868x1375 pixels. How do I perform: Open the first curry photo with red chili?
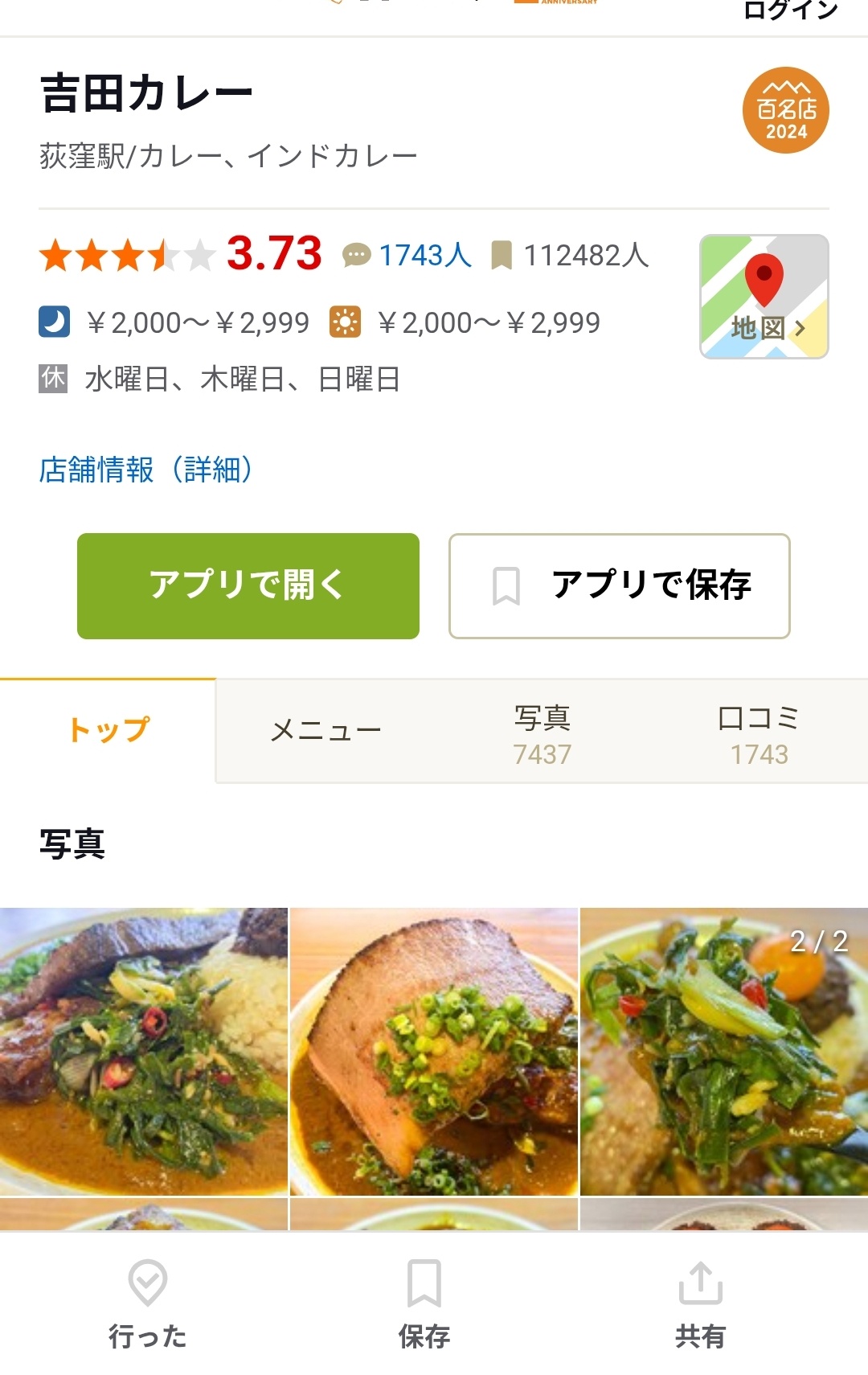pyautogui.click(x=143, y=1051)
